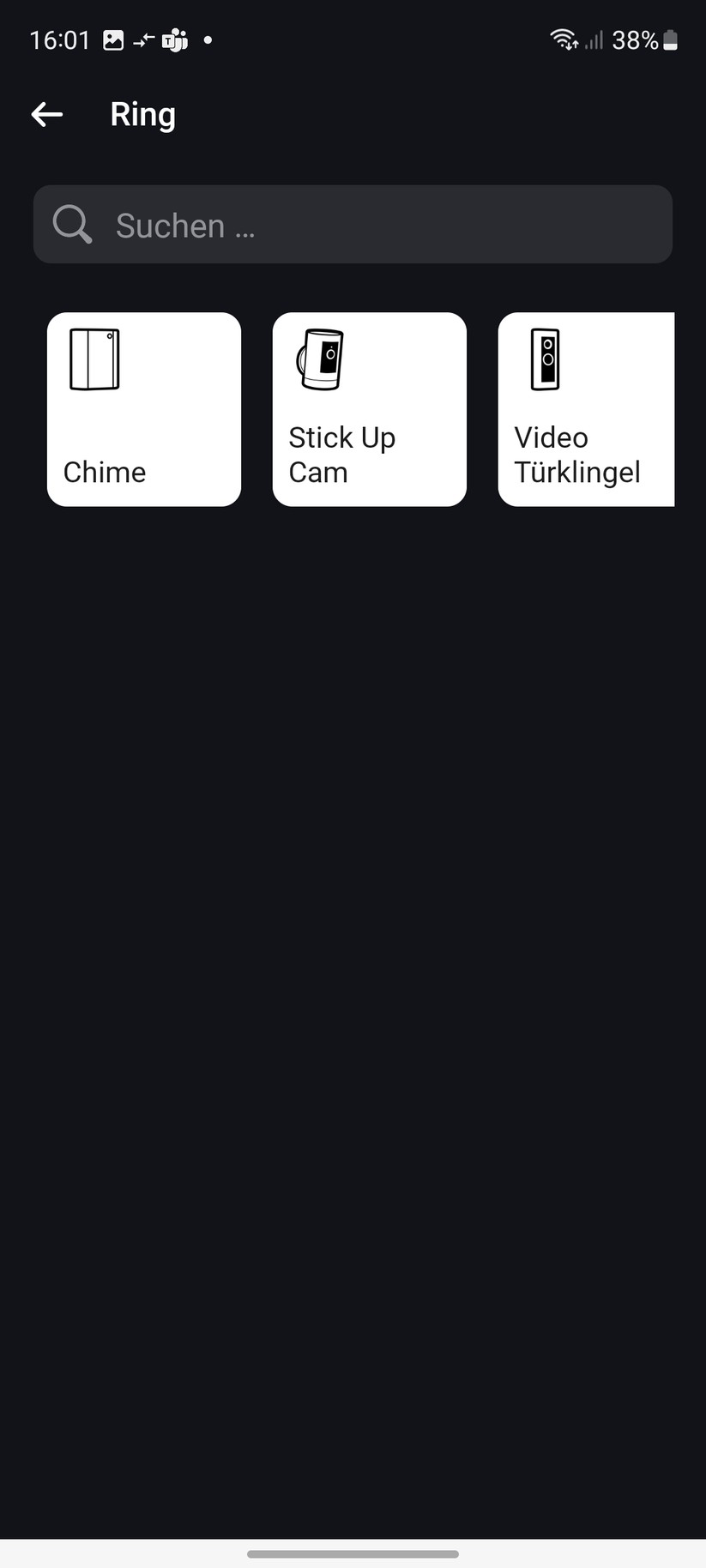
Task: Tap the notification dot in the status bar
Action: pyautogui.click(x=207, y=40)
